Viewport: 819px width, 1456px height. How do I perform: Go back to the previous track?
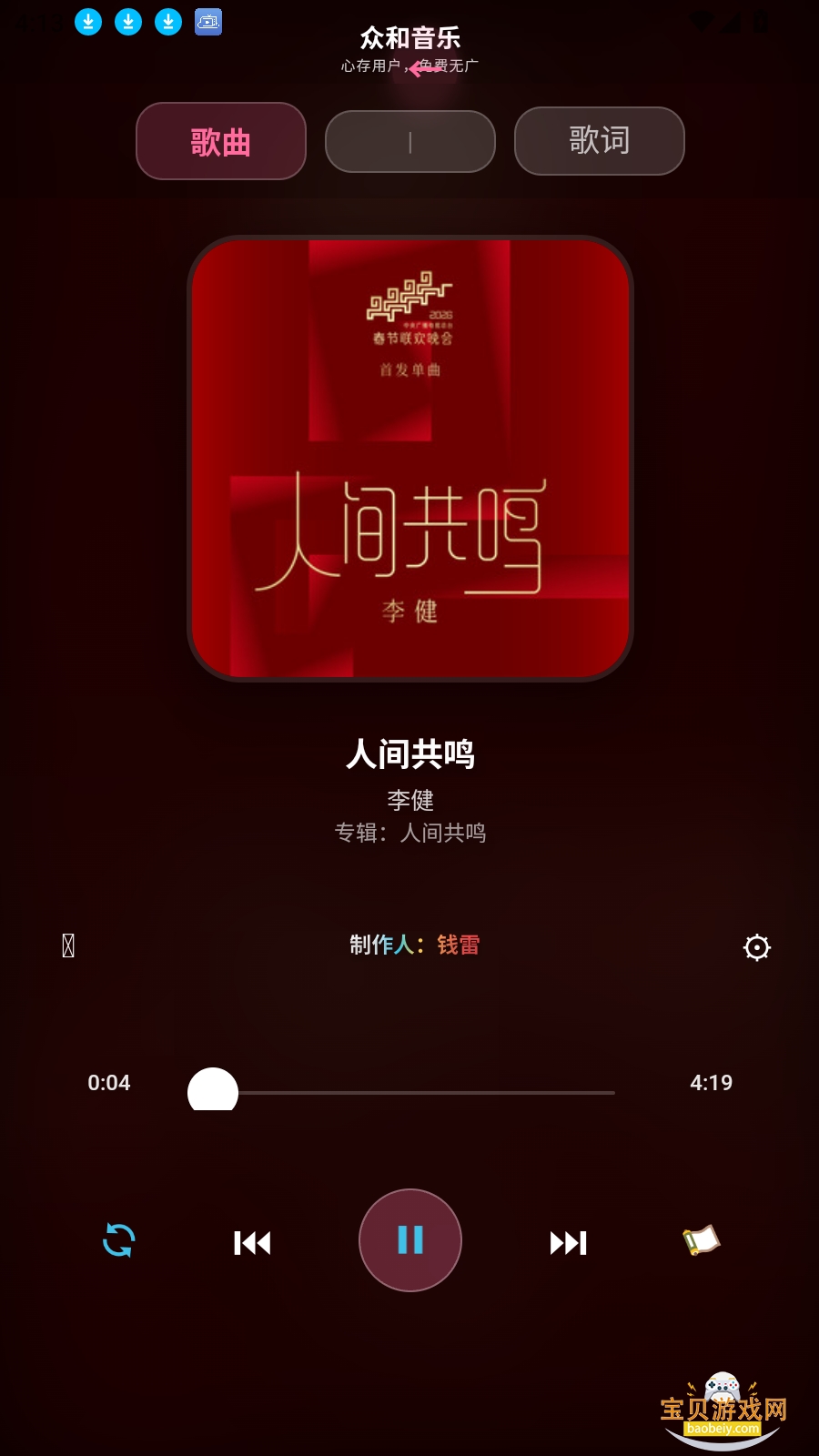tap(252, 1240)
